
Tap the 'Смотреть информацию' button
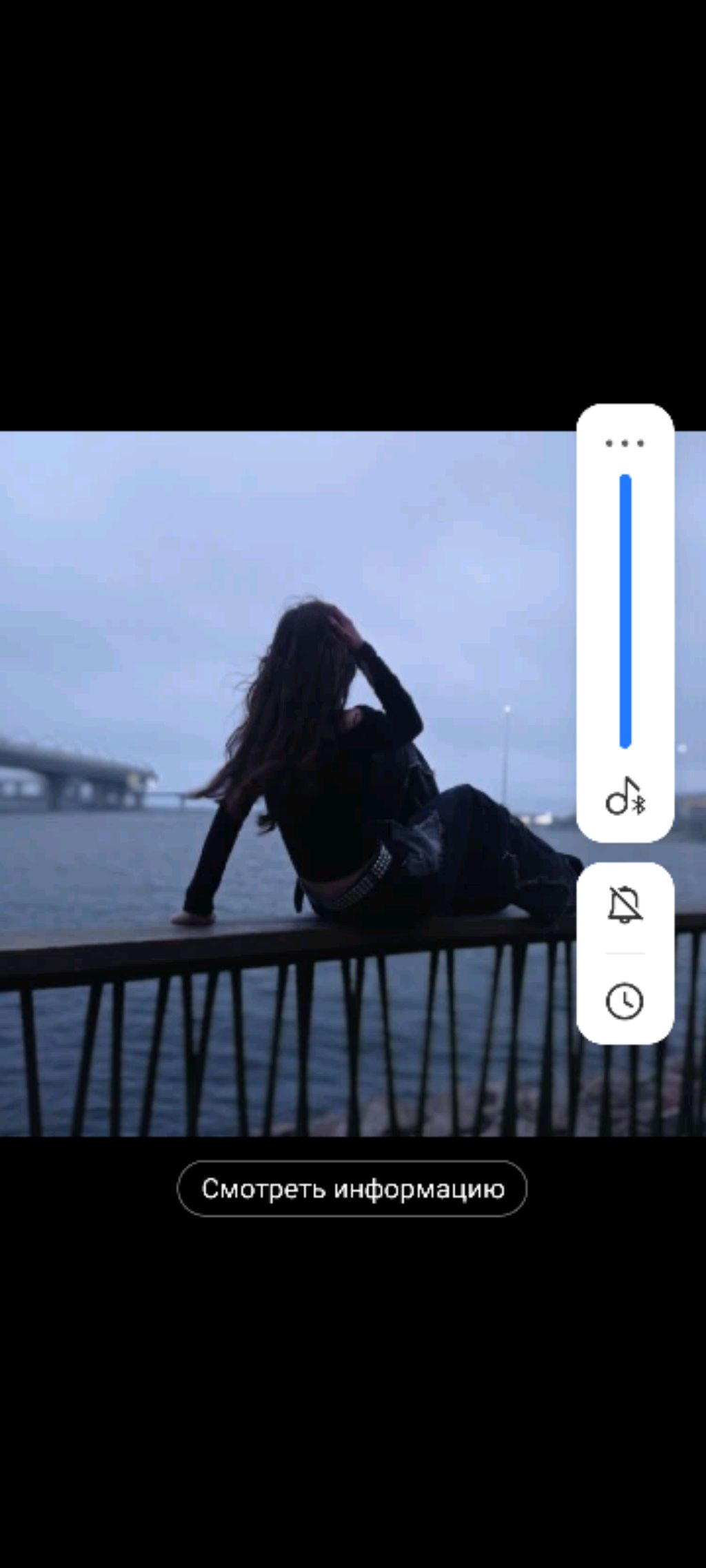pyautogui.click(x=352, y=1189)
